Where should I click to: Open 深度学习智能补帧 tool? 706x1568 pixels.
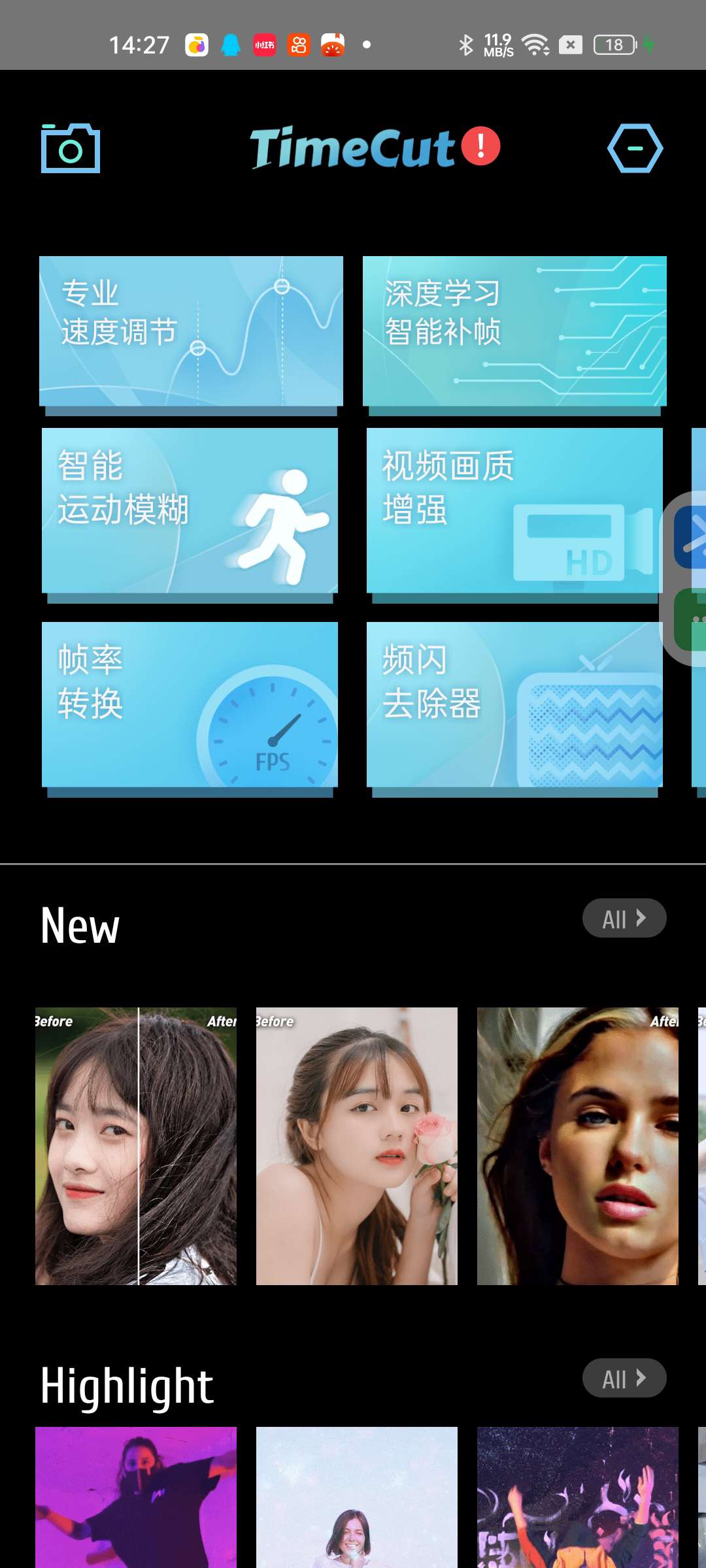point(514,331)
